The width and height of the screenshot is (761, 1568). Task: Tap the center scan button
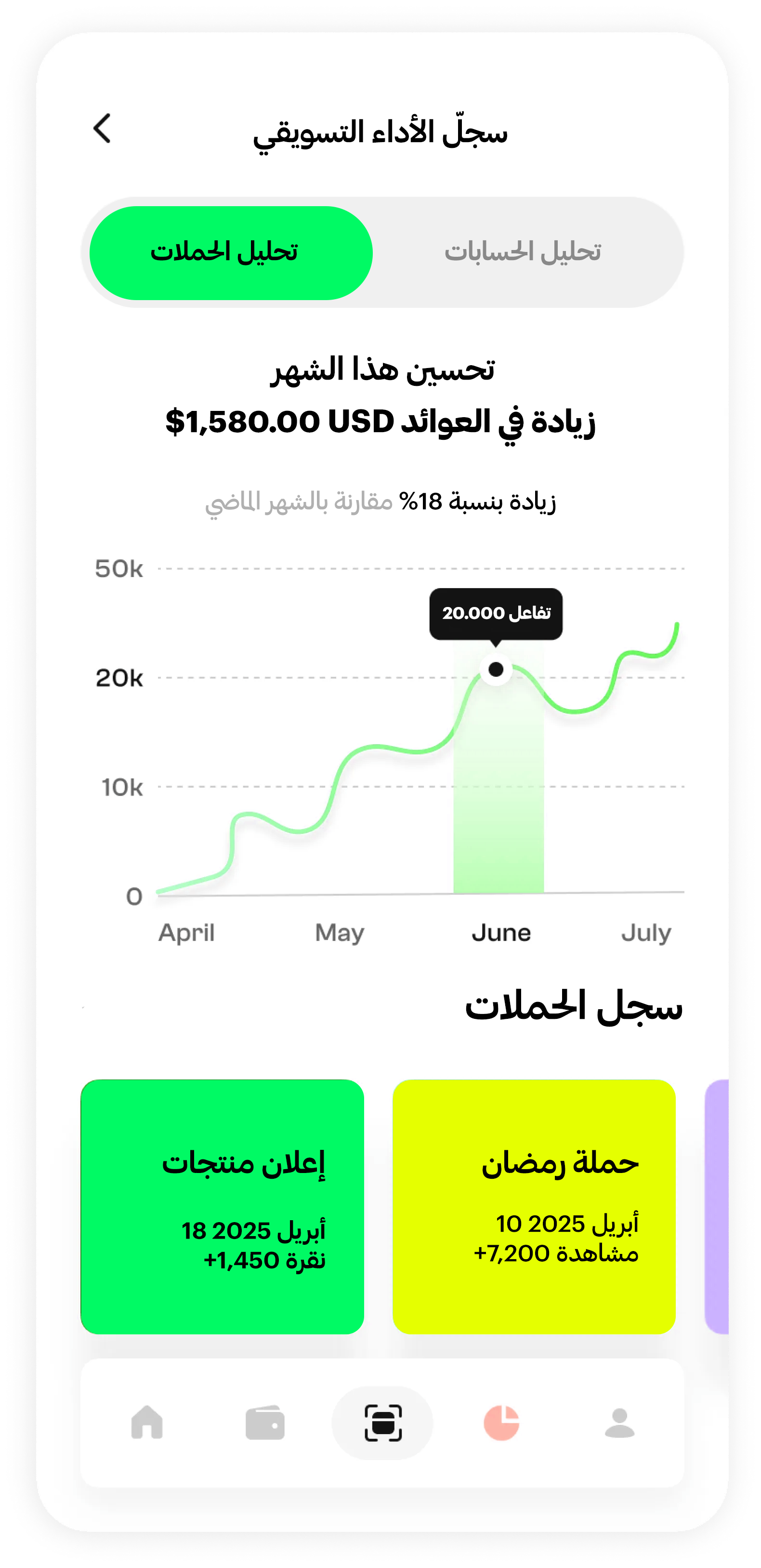coord(382,1423)
